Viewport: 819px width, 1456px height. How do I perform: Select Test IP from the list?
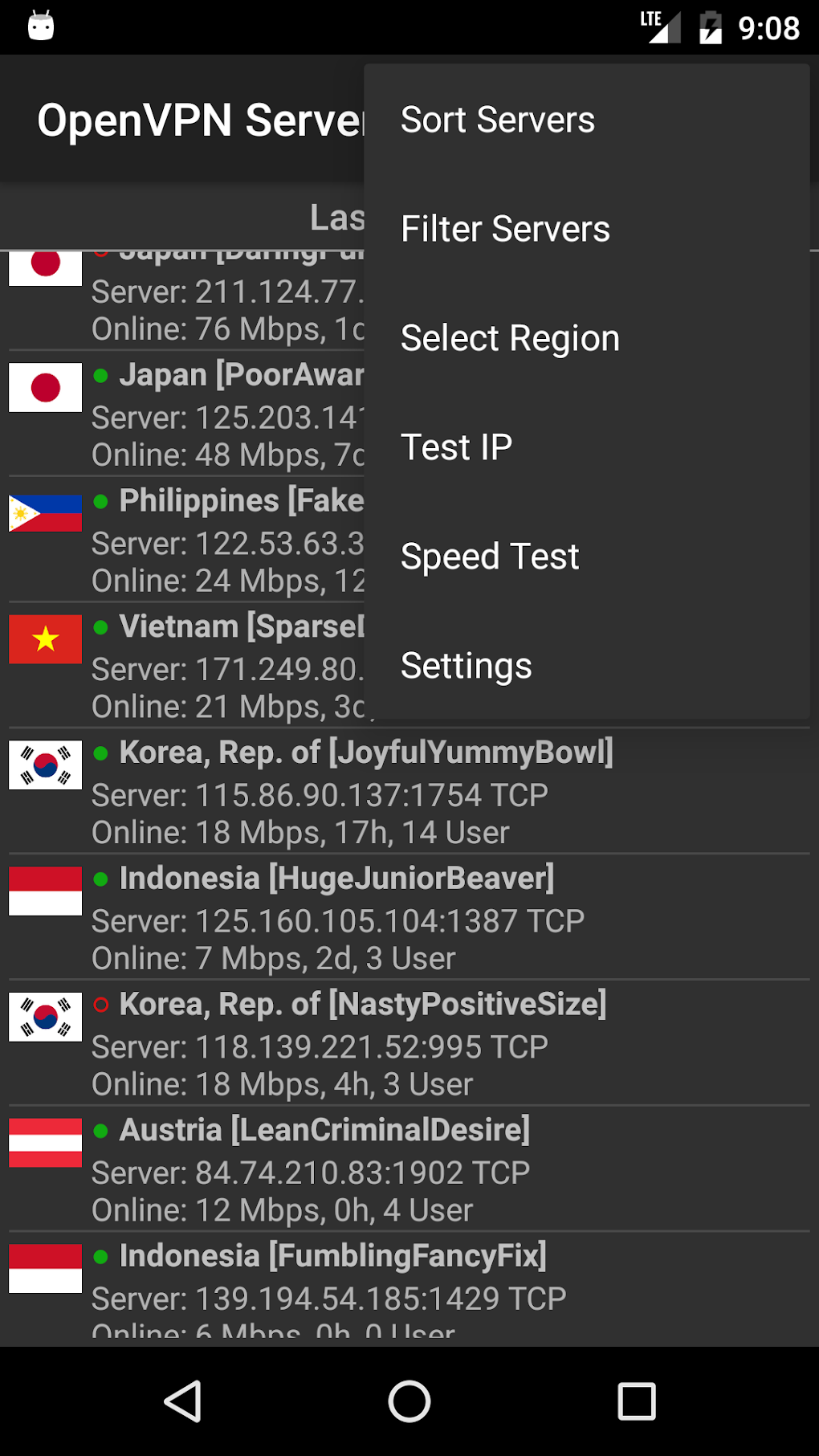(456, 447)
